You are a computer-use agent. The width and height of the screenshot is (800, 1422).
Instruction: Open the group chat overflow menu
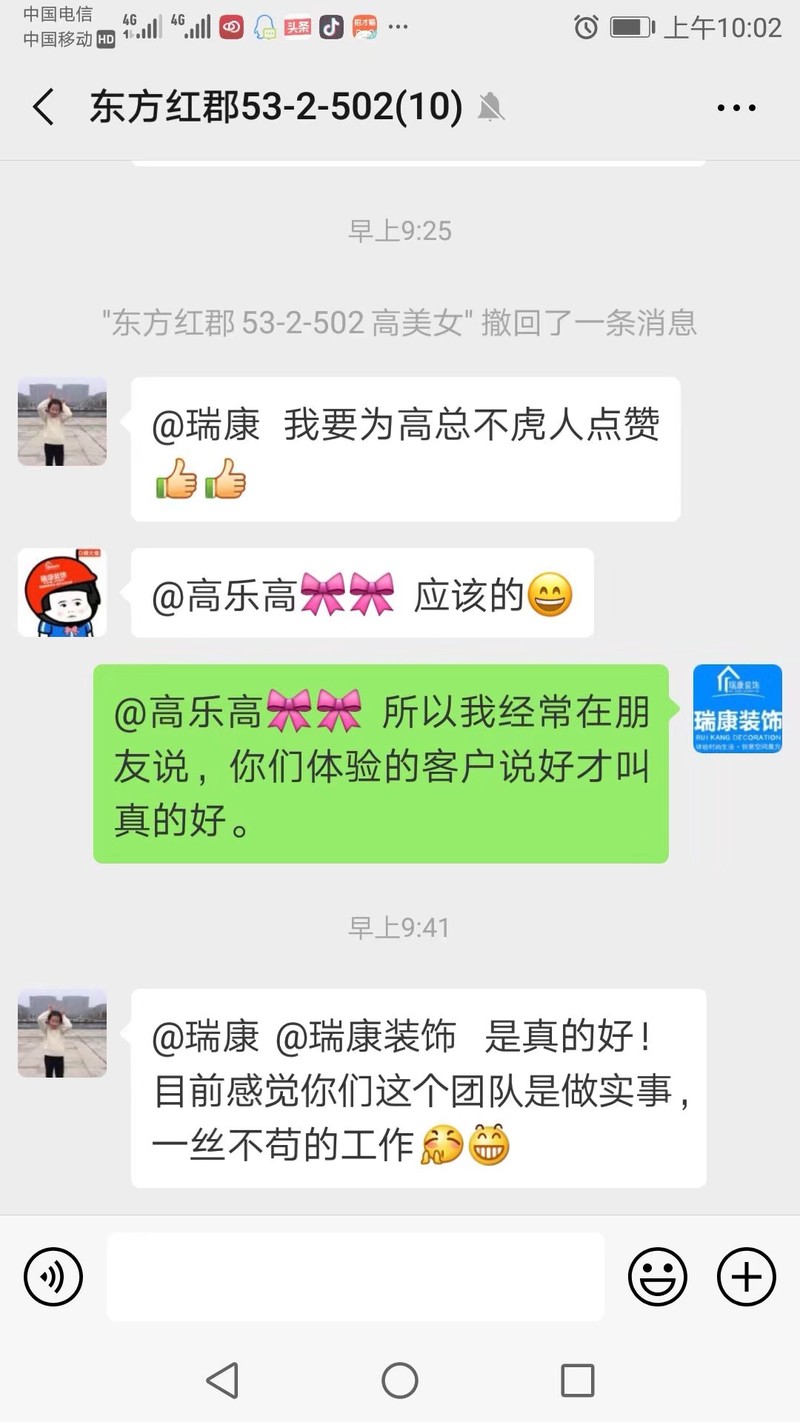736,107
